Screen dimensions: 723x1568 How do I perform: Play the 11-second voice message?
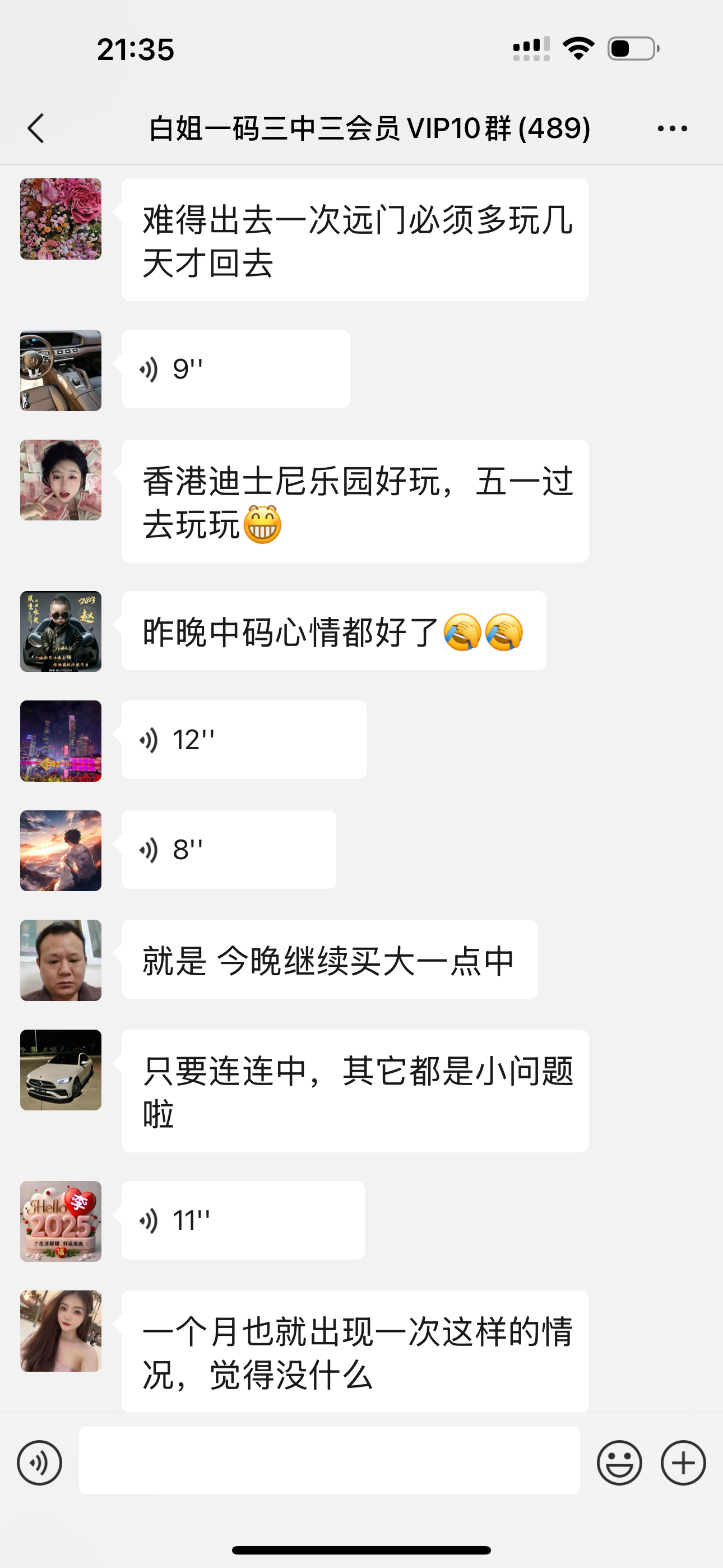(x=243, y=1220)
